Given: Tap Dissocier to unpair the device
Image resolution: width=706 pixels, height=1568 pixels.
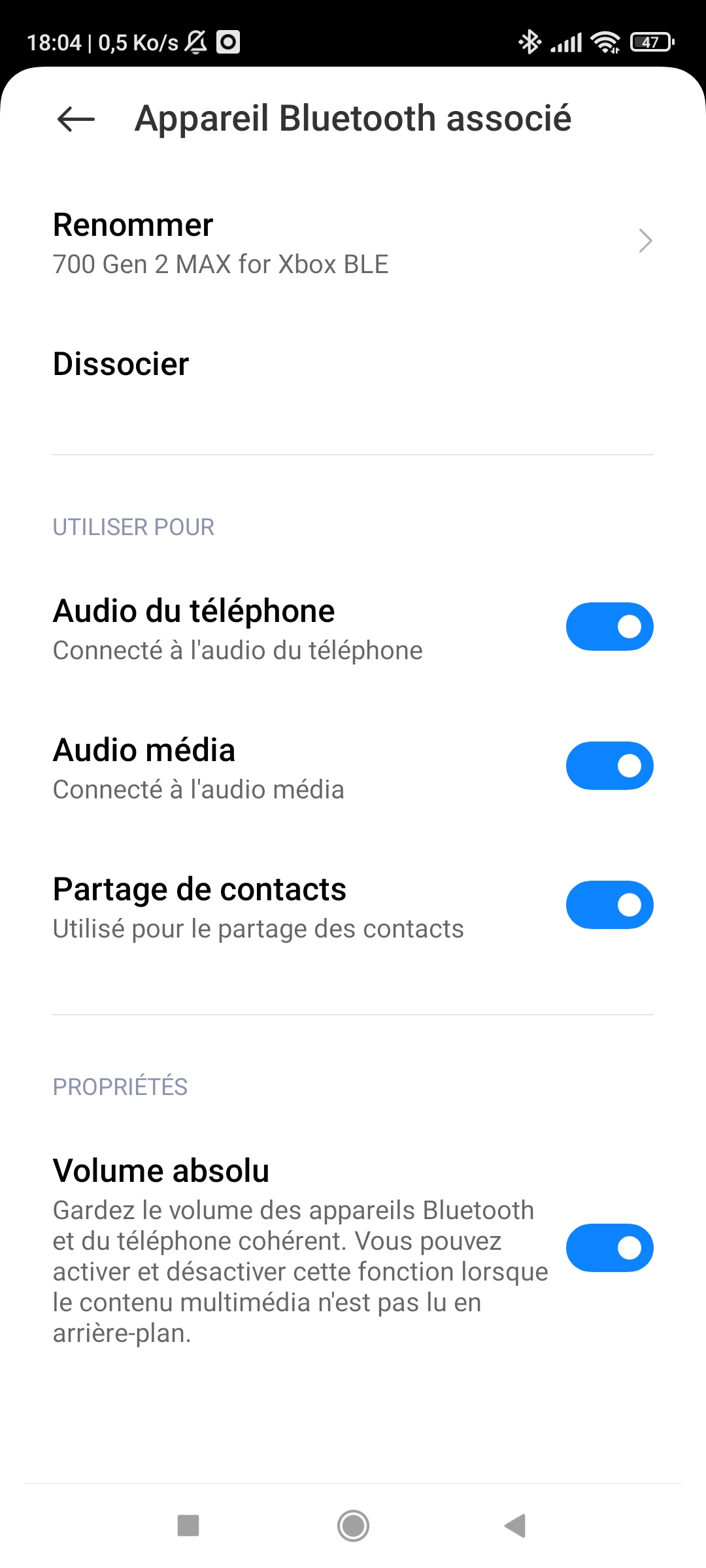Looking at the screenshot, I should pyautogui.click(x=122, y=364).
